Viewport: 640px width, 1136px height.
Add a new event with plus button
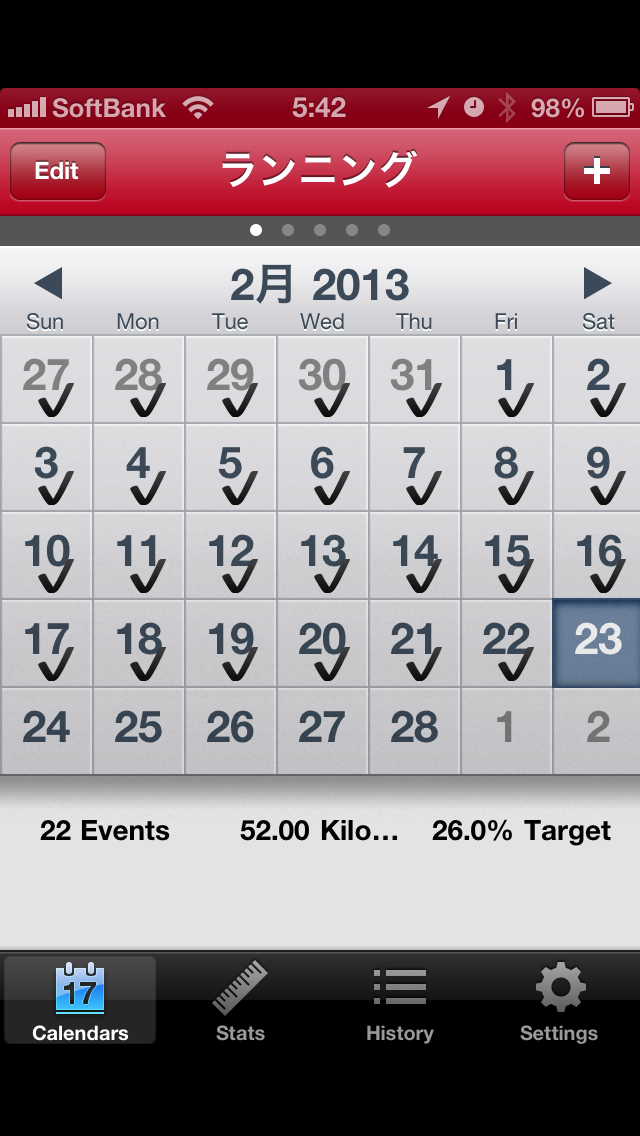click(x=596, y=171)
